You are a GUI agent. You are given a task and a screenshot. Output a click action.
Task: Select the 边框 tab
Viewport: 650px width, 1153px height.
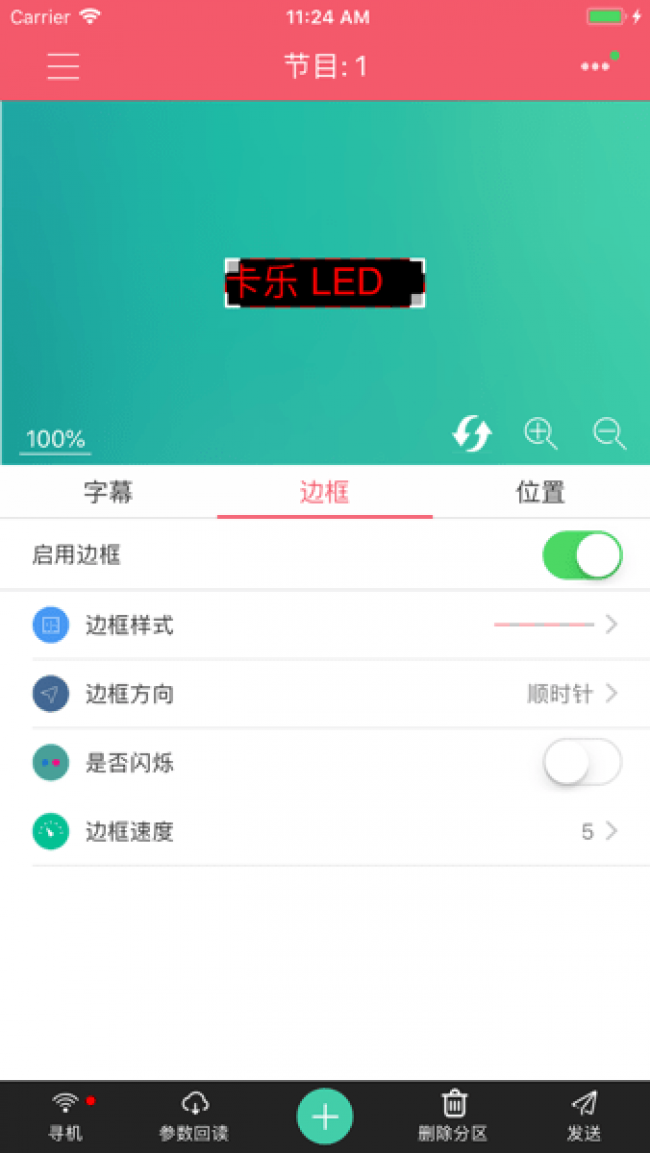click(324, 492)
